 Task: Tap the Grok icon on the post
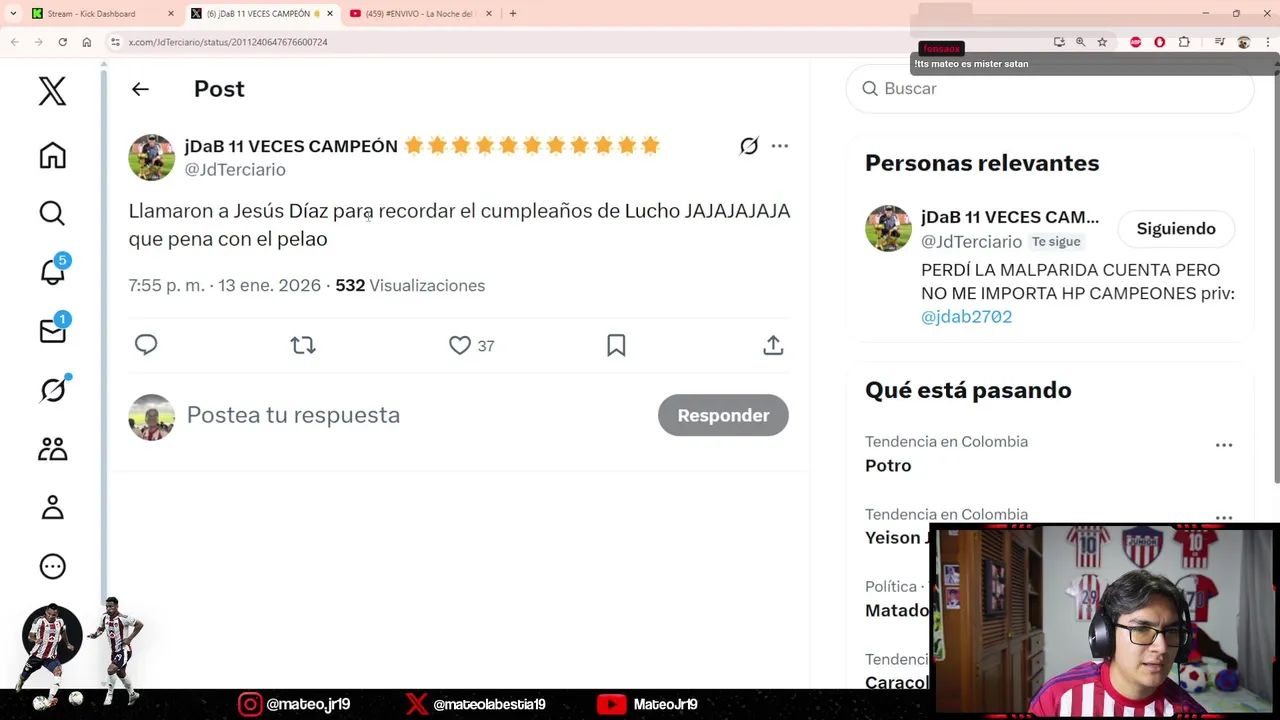748,146
